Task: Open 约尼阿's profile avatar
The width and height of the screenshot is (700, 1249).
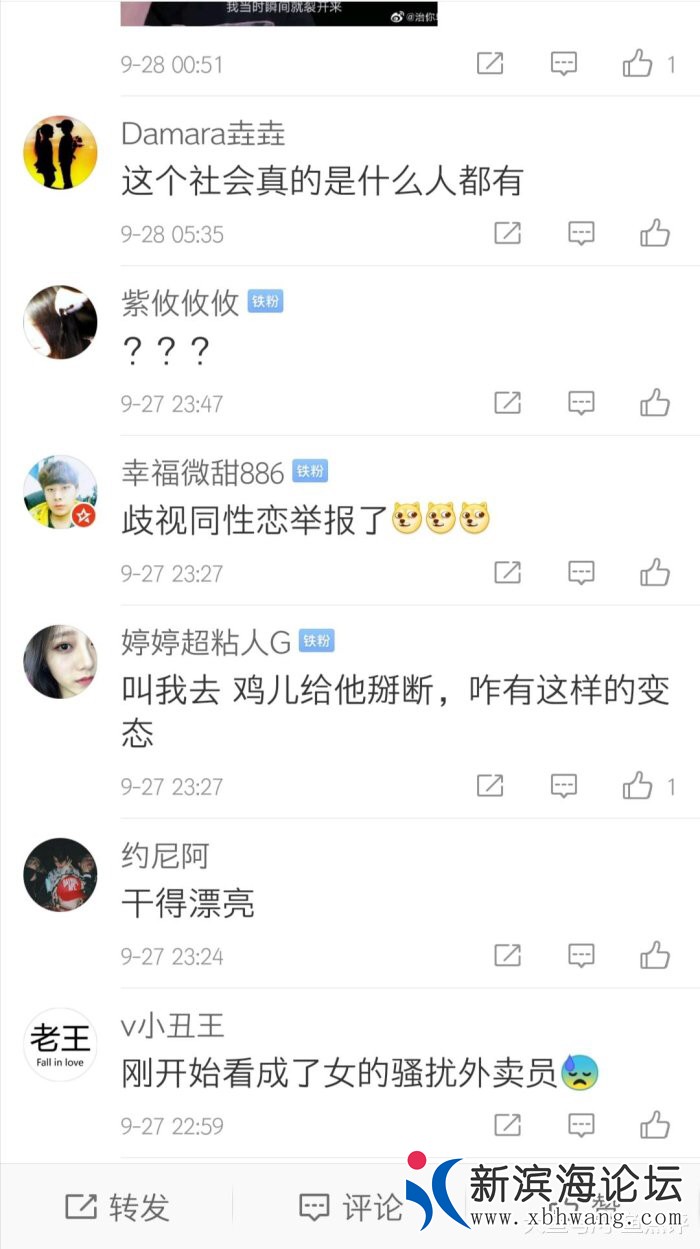Action: point(60,875)
